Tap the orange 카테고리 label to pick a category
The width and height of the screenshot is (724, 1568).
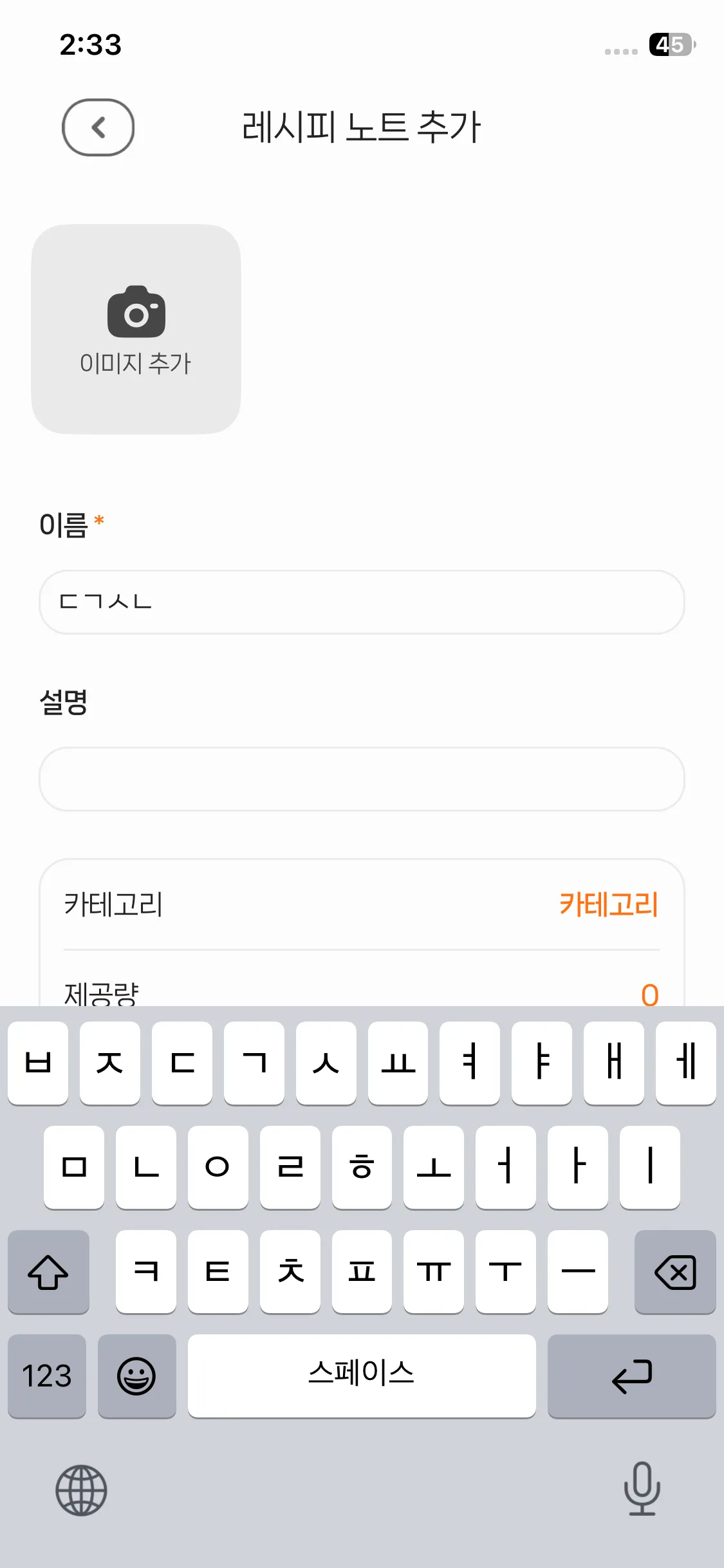[x=608, y=904]
